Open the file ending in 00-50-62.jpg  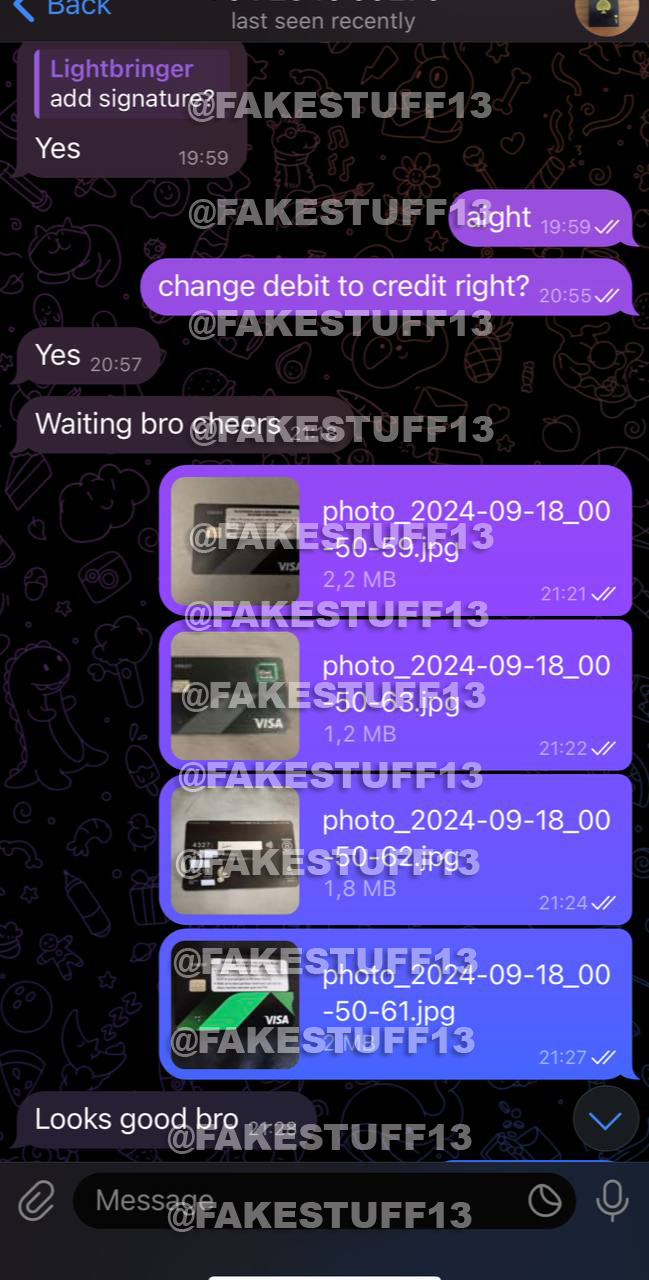click(x=235, y=850)
